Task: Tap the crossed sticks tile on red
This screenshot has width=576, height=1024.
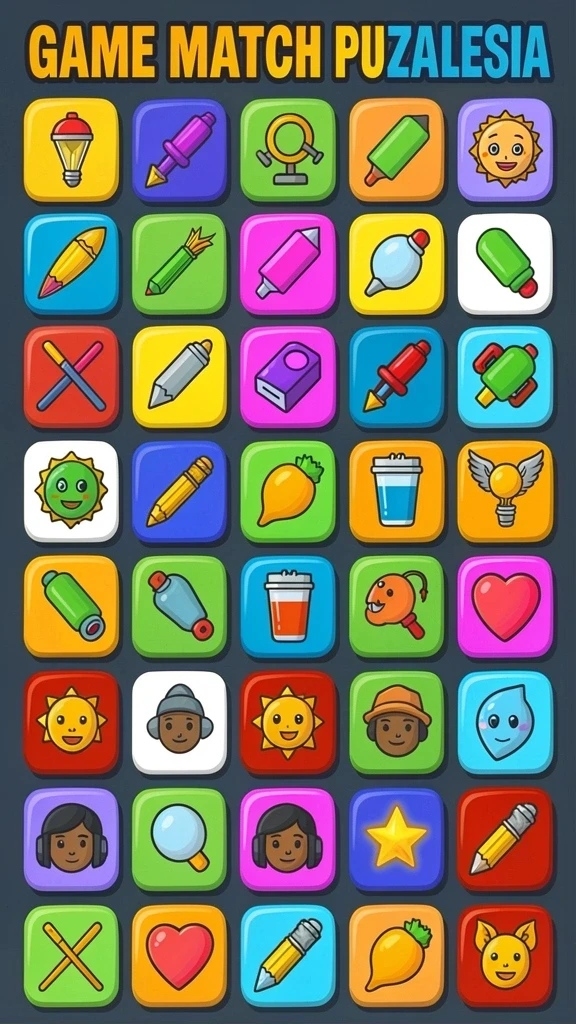Action: [x=71, y=377]
